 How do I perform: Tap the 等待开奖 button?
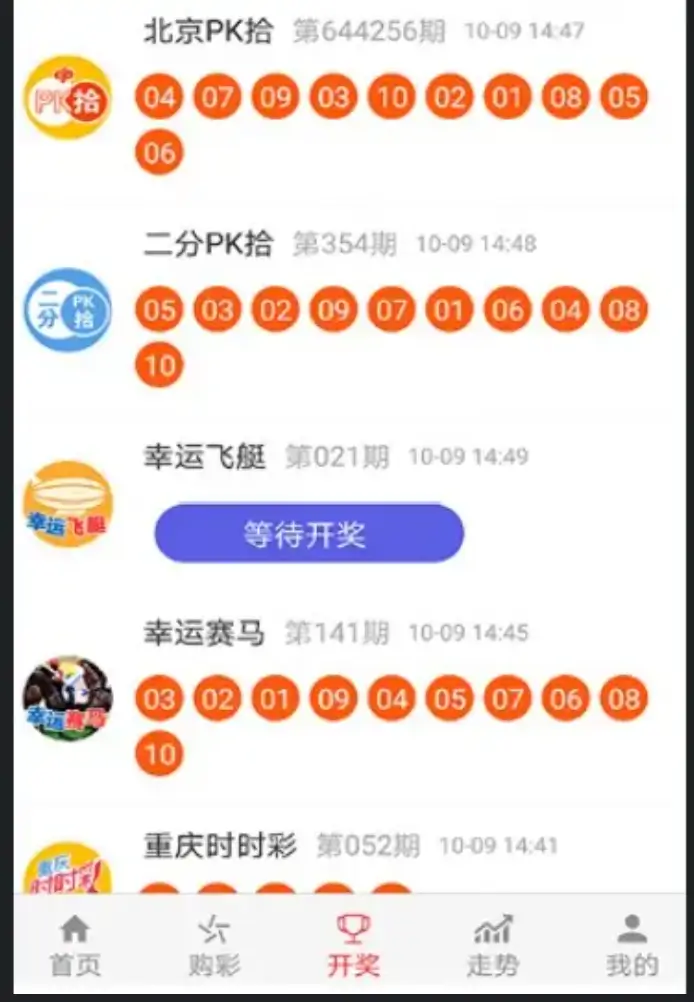[x=308, y=534]
